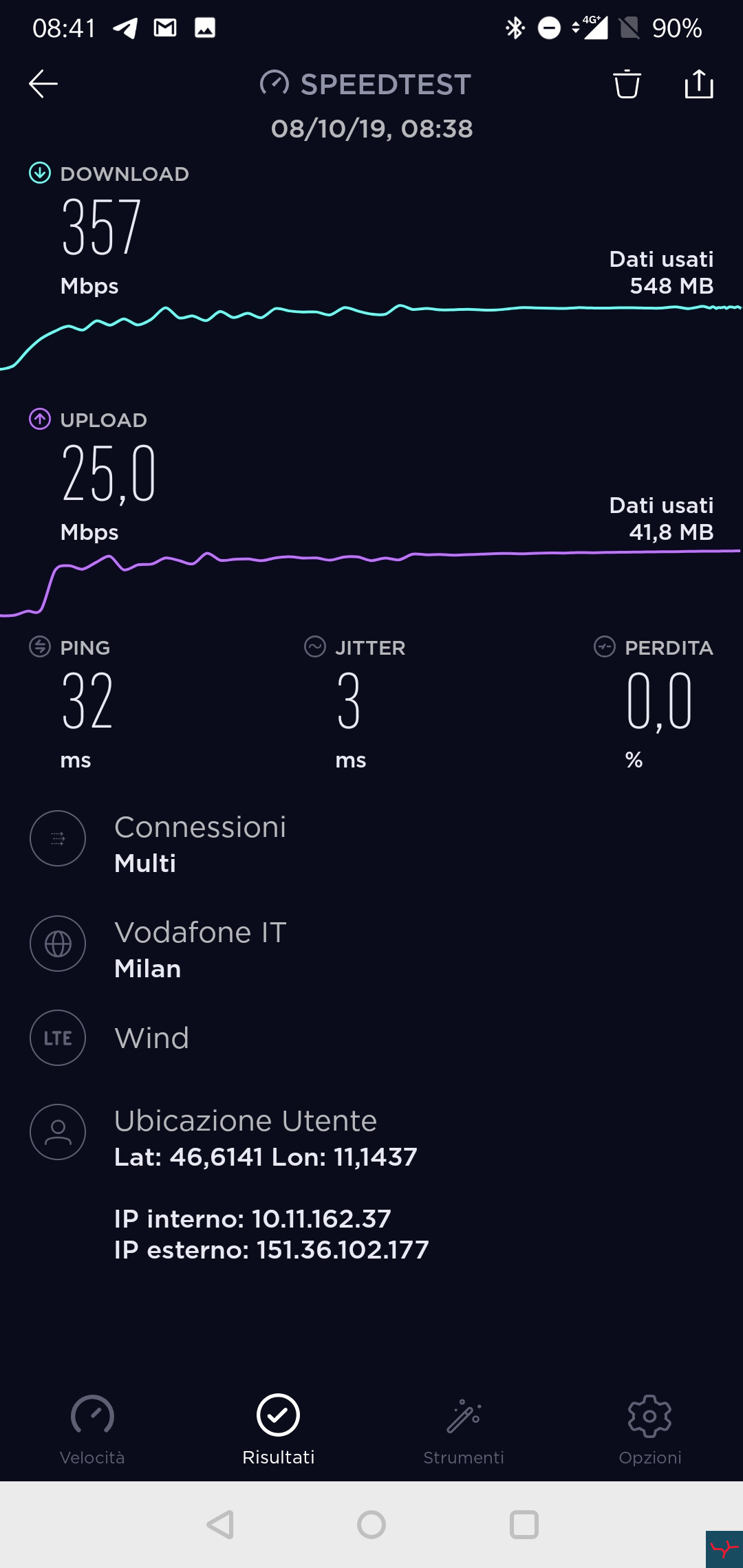Screen dimensions: 743x1568
Task: Open recent apps from navigation bar
Action: click(x=524, y=1525)
